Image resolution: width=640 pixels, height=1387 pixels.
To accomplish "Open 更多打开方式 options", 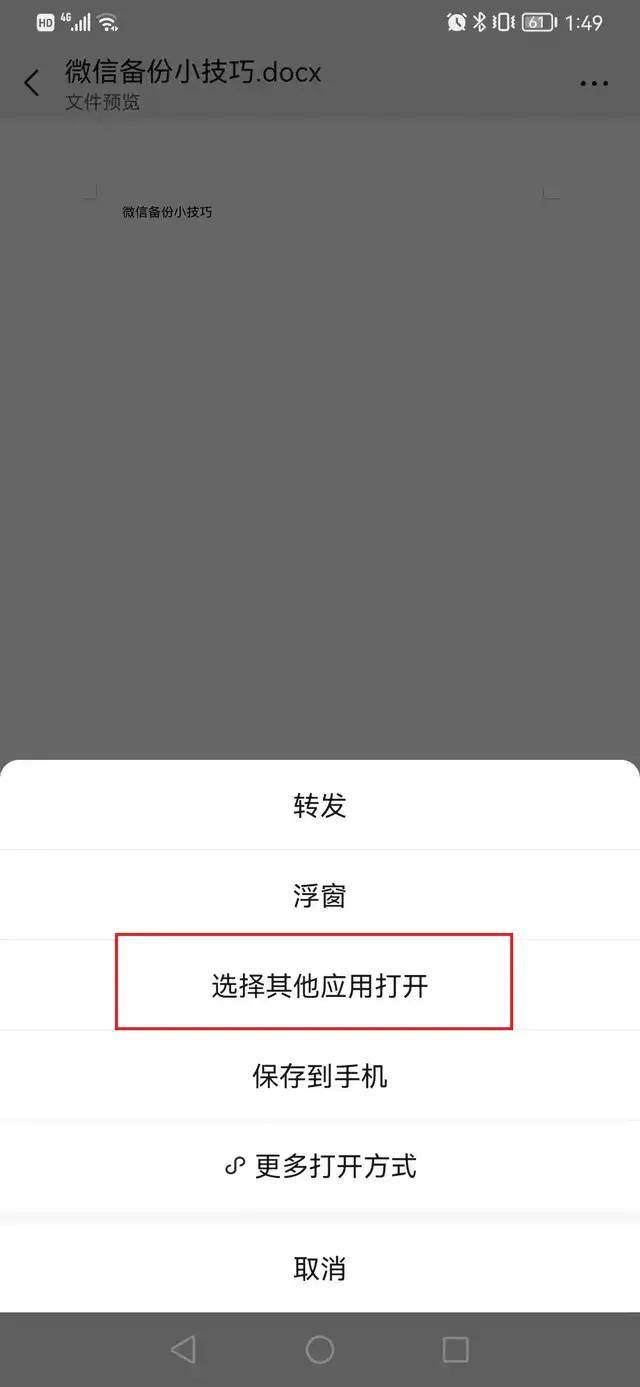I will click(x=320, y=1166).
